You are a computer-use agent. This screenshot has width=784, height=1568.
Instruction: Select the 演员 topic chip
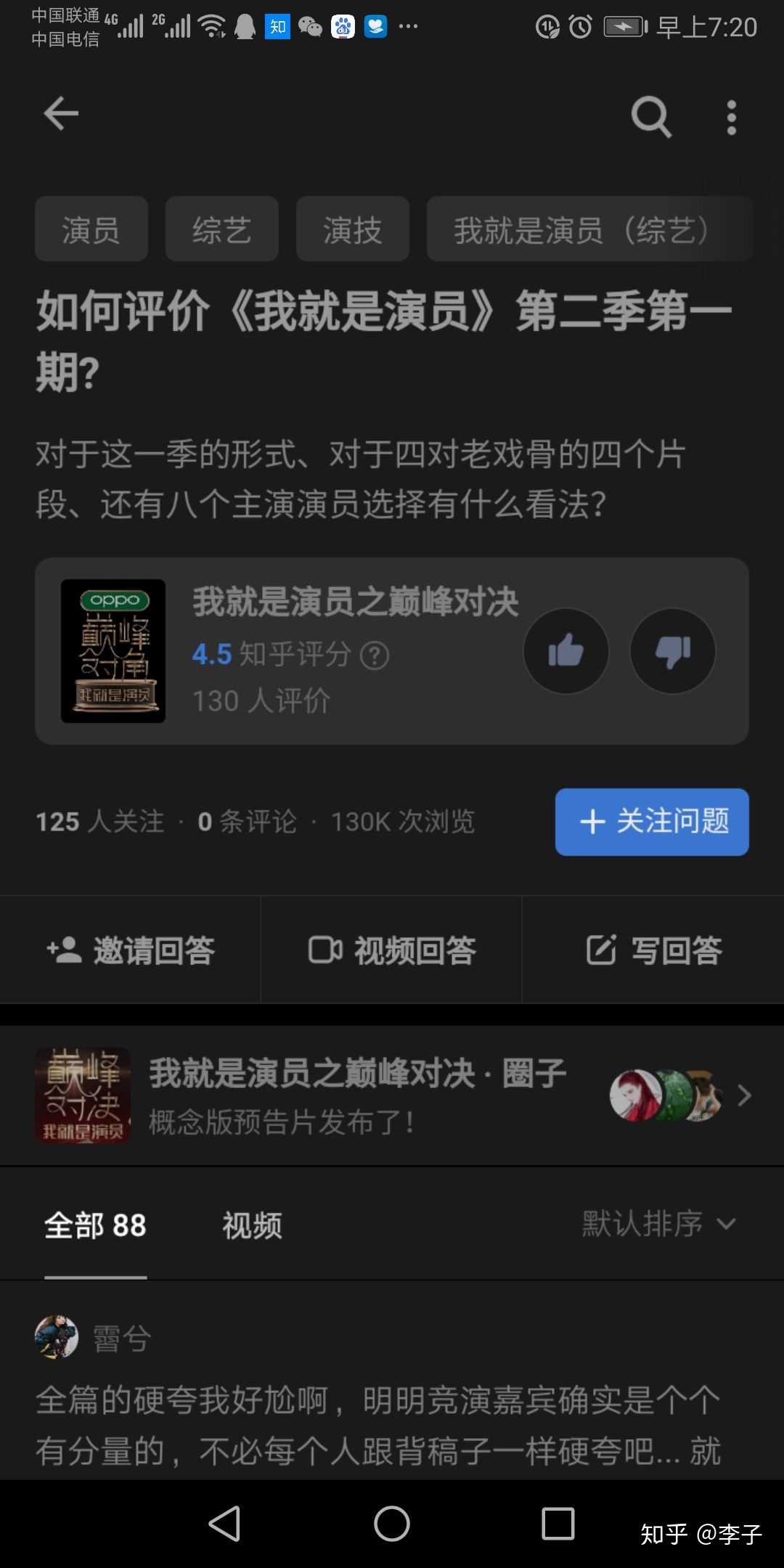coord(91,229)
